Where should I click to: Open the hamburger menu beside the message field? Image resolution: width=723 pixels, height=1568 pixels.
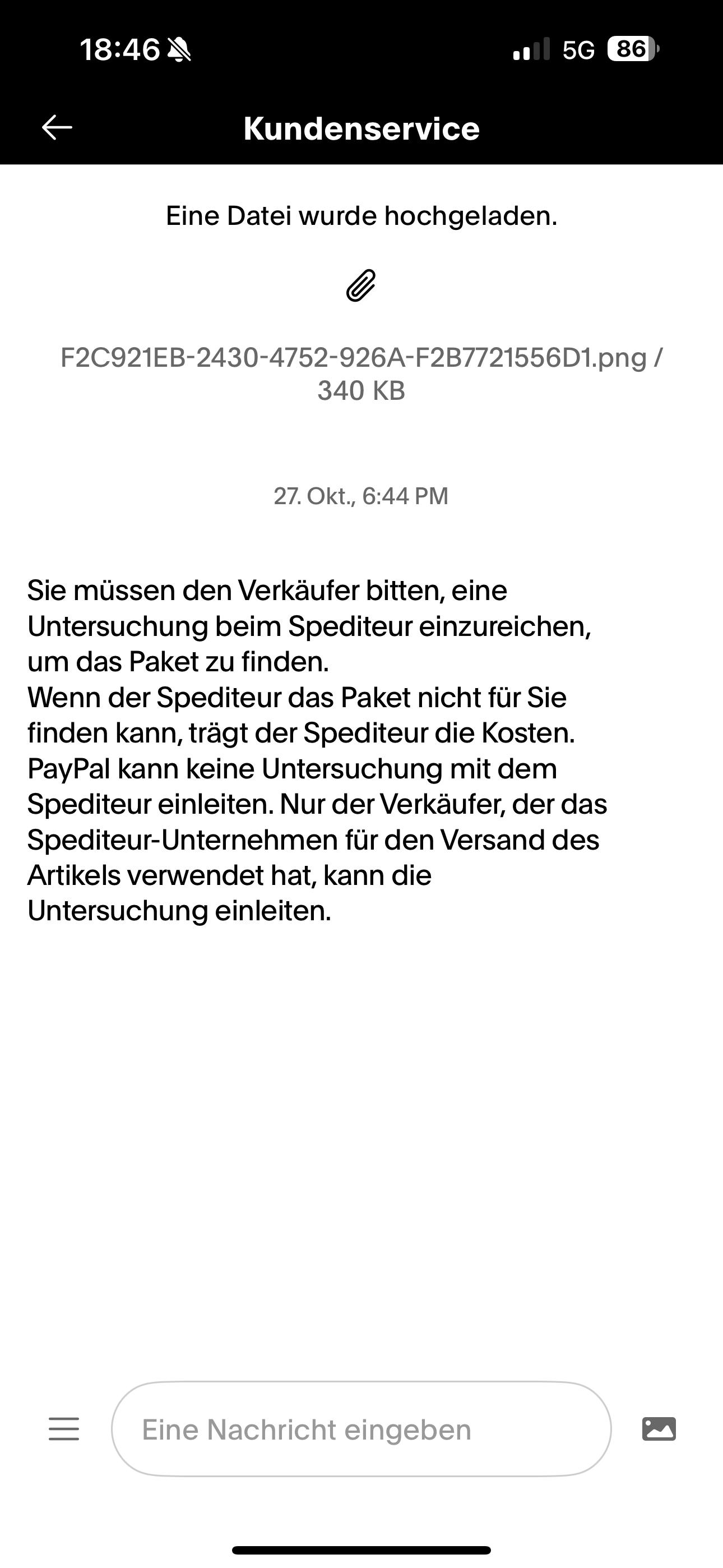64,1428
